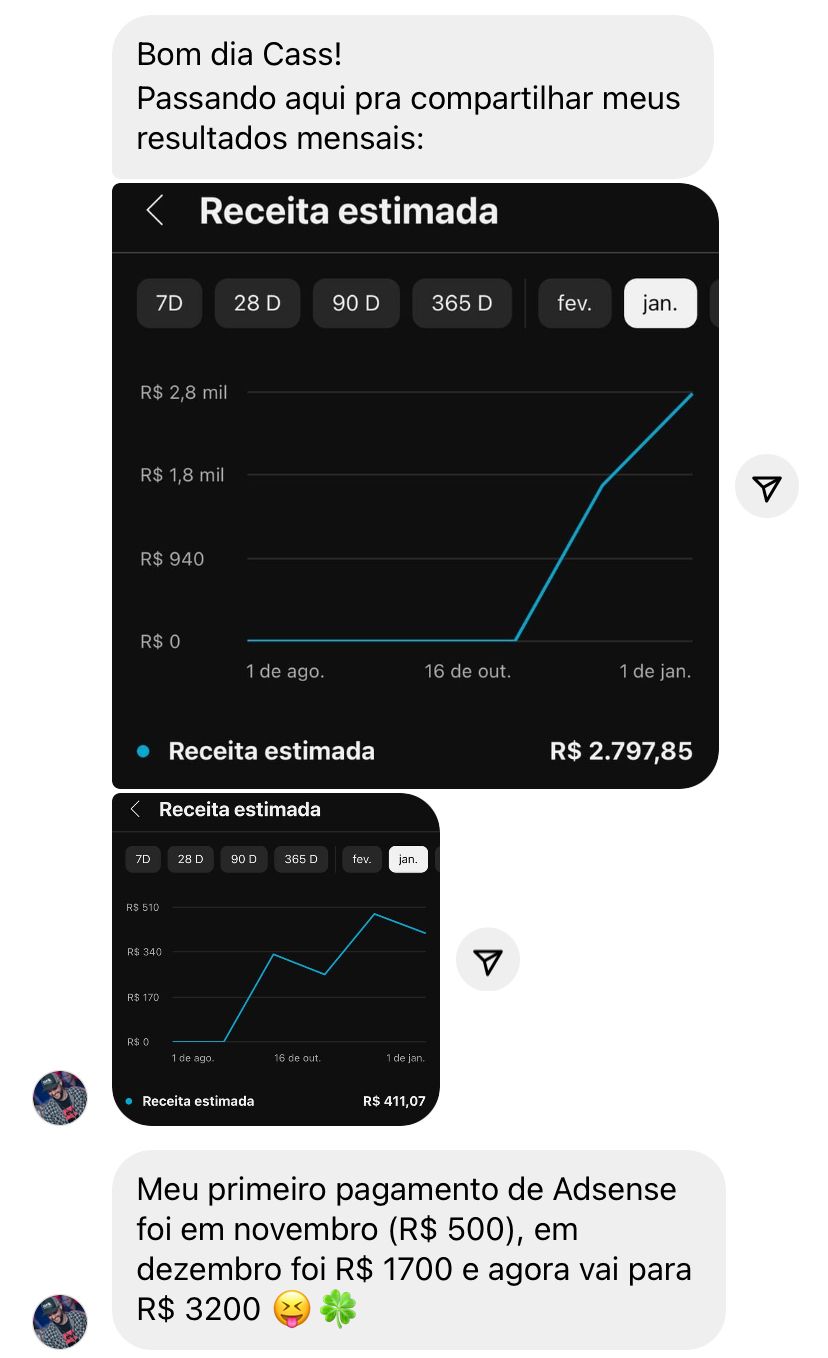Share the R$ 411,07 revenue image
This screenshot has width=828, height=1358.
coord(488,960)
